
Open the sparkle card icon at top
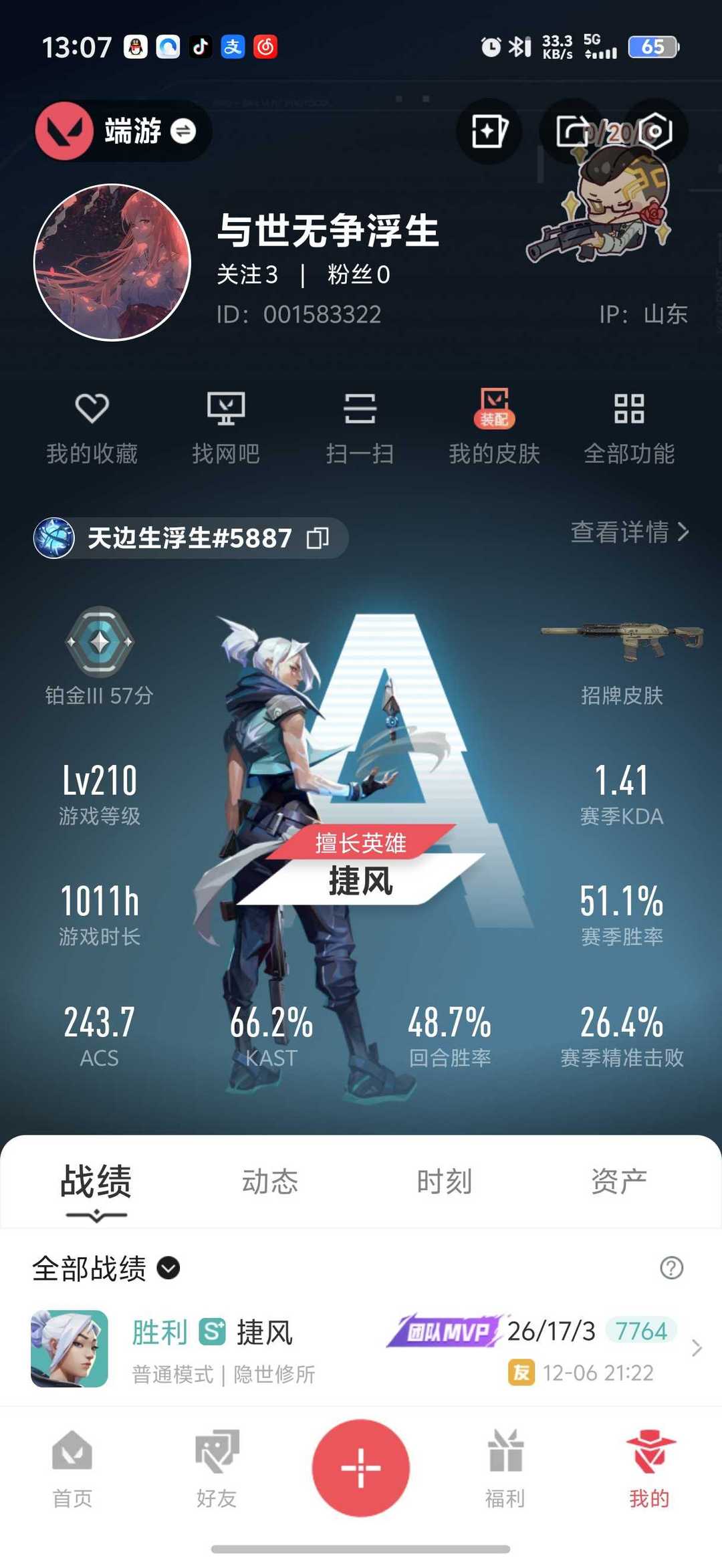[489, 131]
